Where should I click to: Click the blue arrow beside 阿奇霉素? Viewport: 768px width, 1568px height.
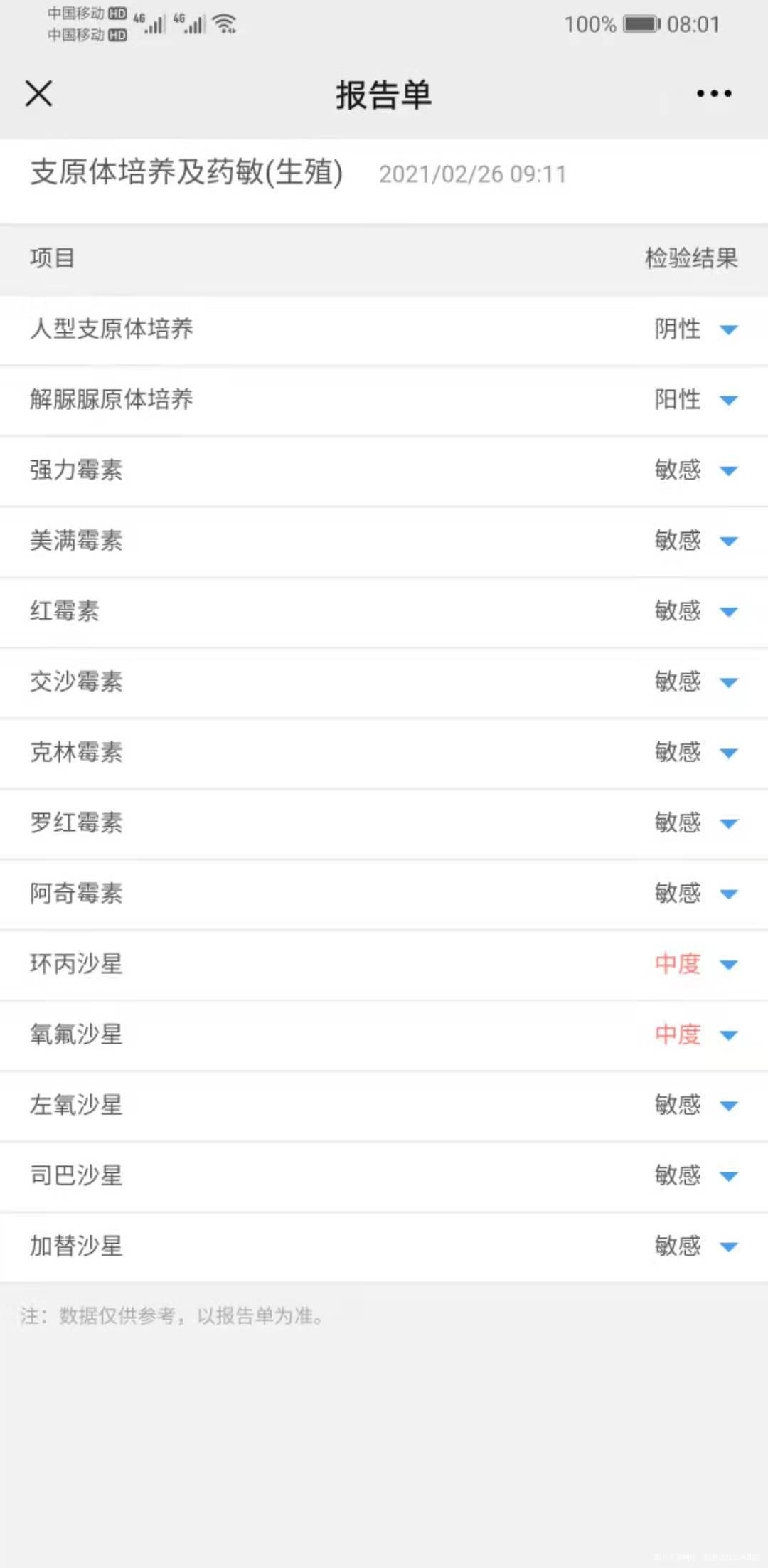tap(727, 894)
